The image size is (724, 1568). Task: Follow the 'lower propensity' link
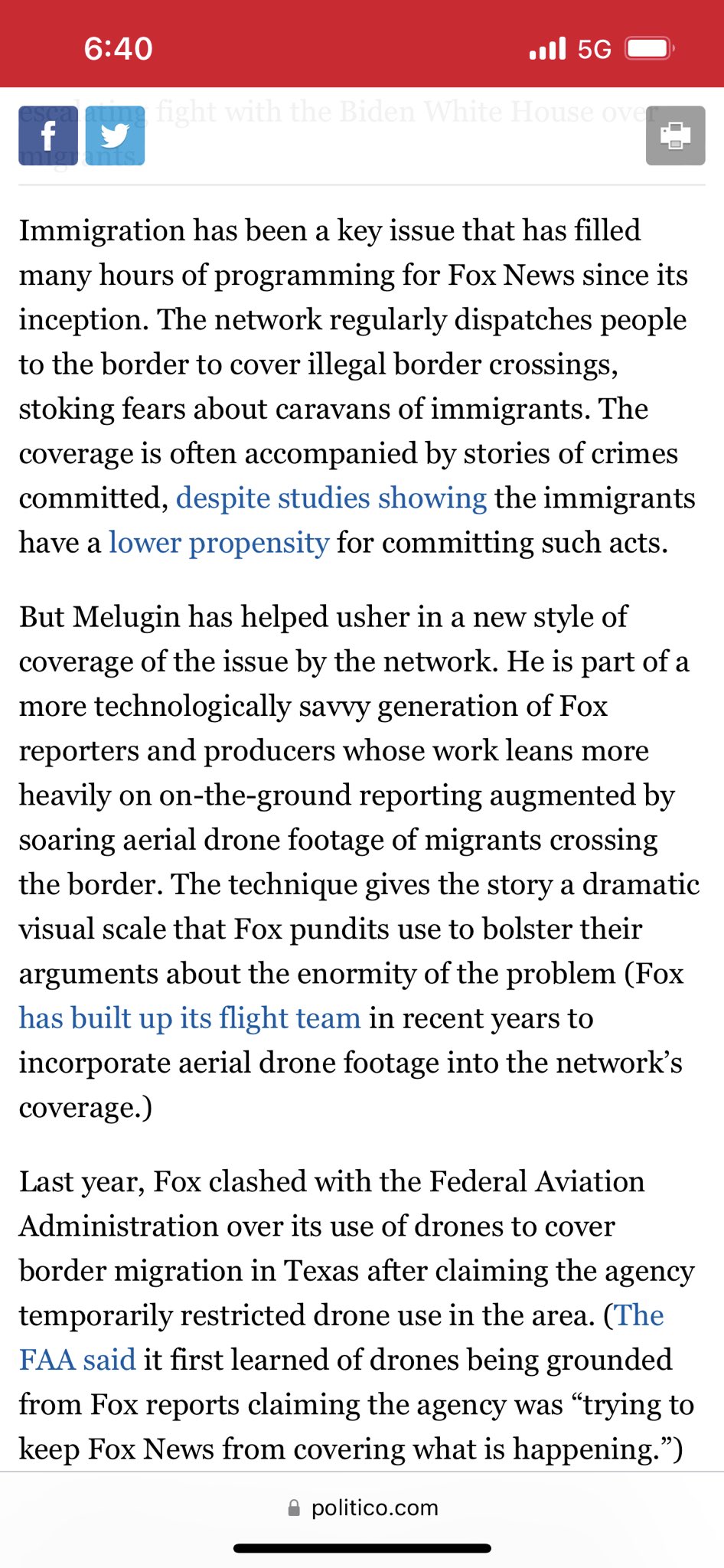[219, 543]
